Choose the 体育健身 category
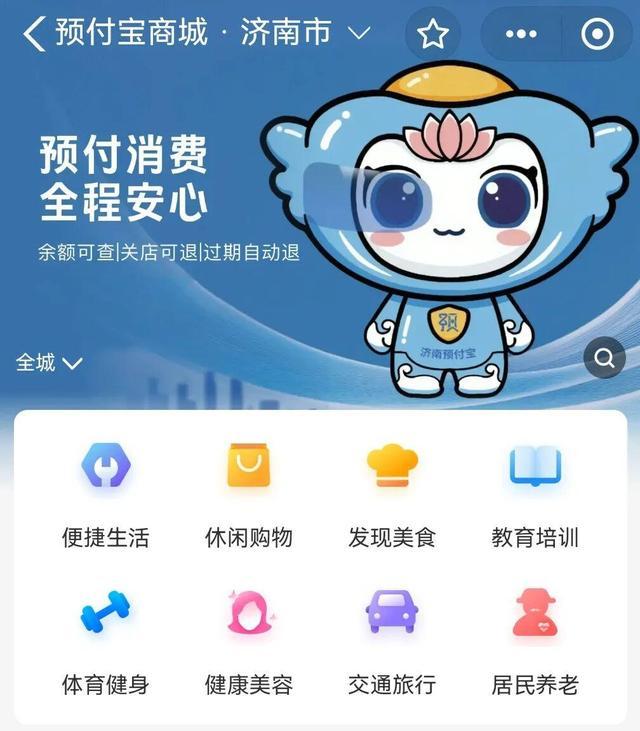The image size is (640, 731). [x=106, y=642]
